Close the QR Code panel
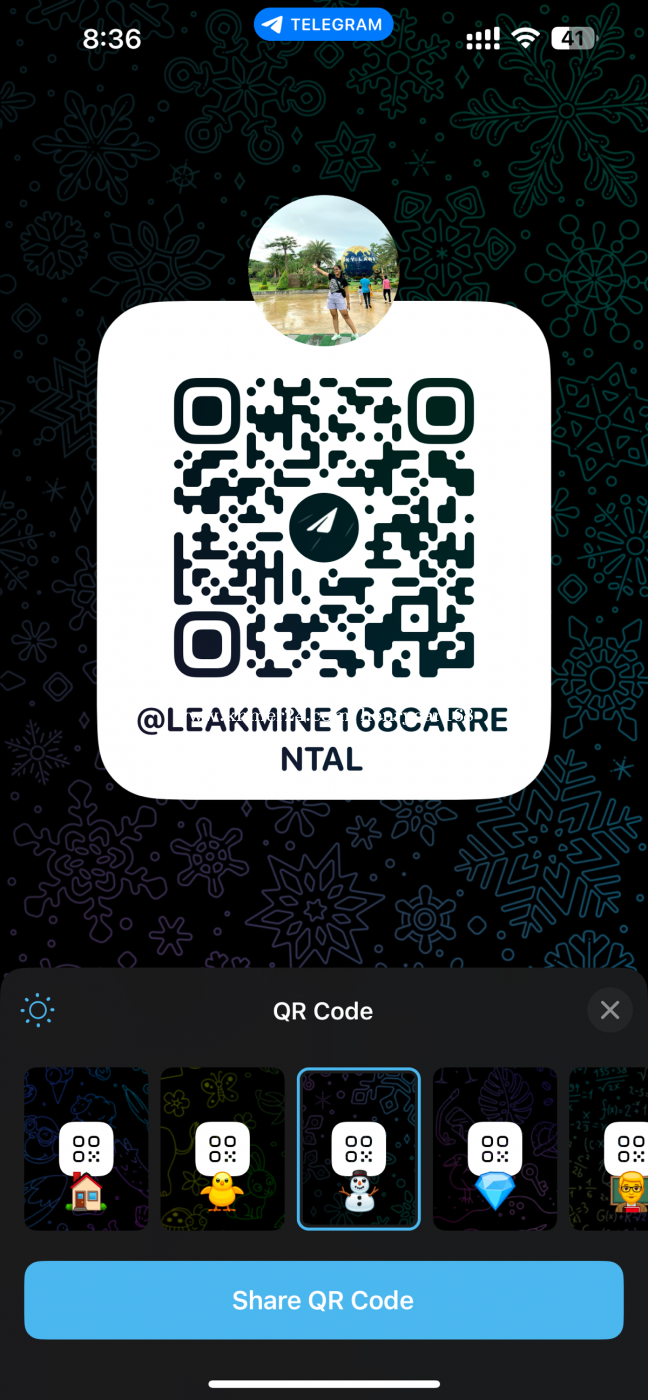Viewport: 648px width, 1400px height. [x=609, y=1010]
